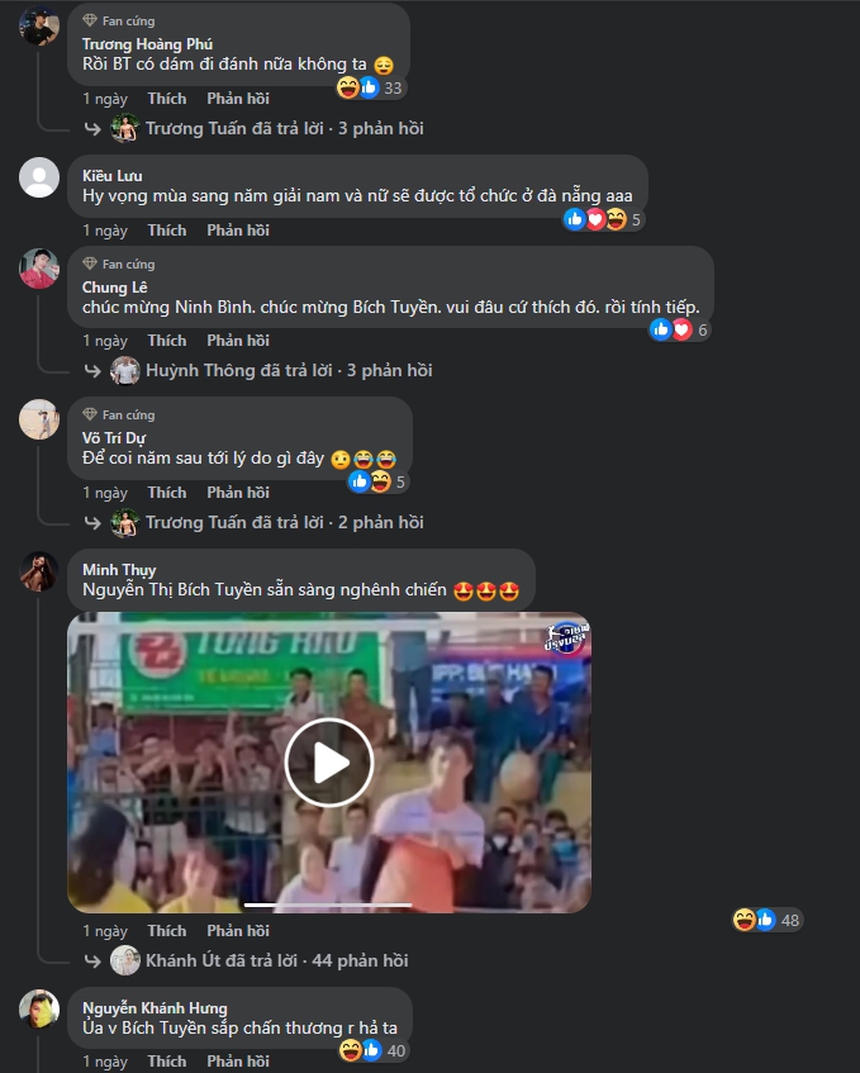The height and width of the screenshot is (1073, 860).
Task: Like Minh Thụy's video comment
Action: point(166,930)
